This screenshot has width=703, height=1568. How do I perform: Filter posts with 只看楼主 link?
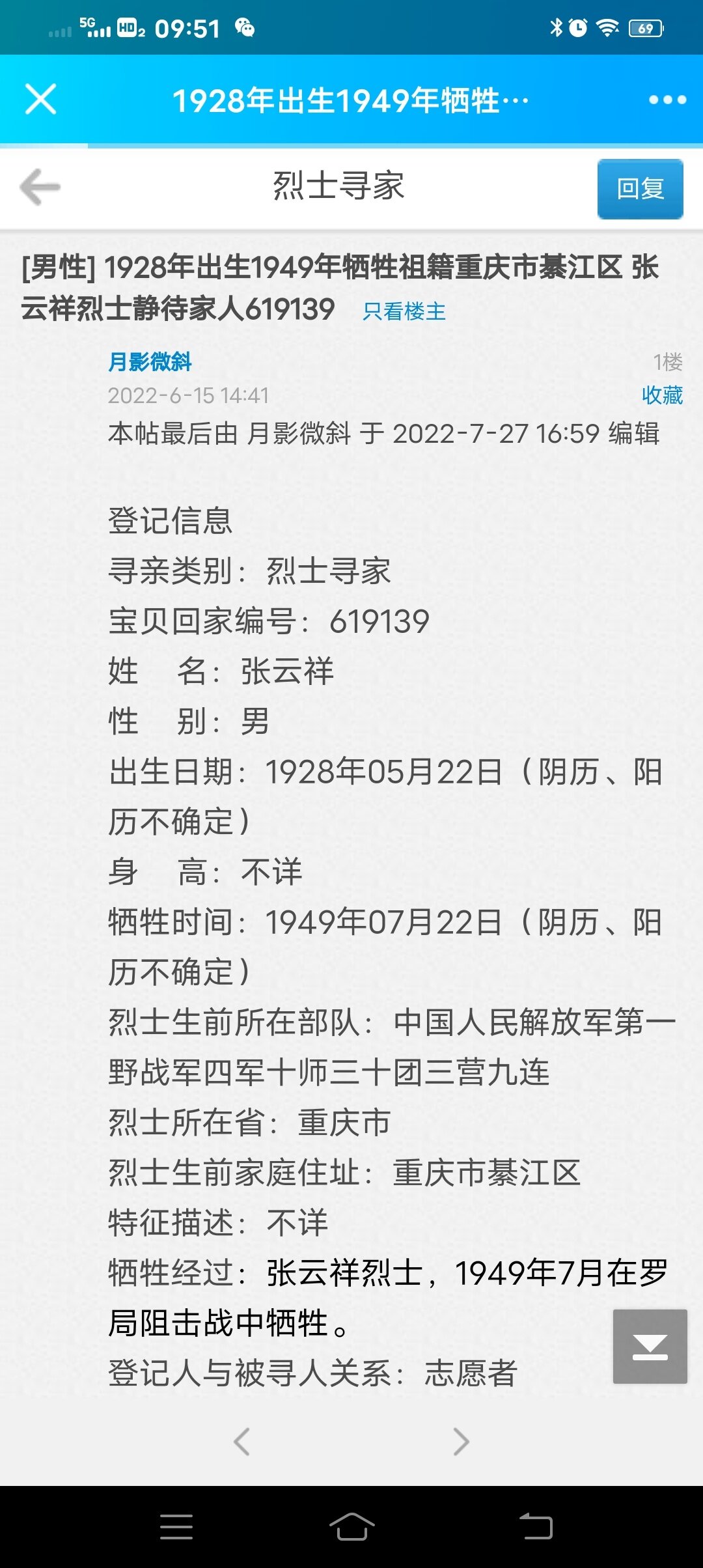tap(404, 311)
